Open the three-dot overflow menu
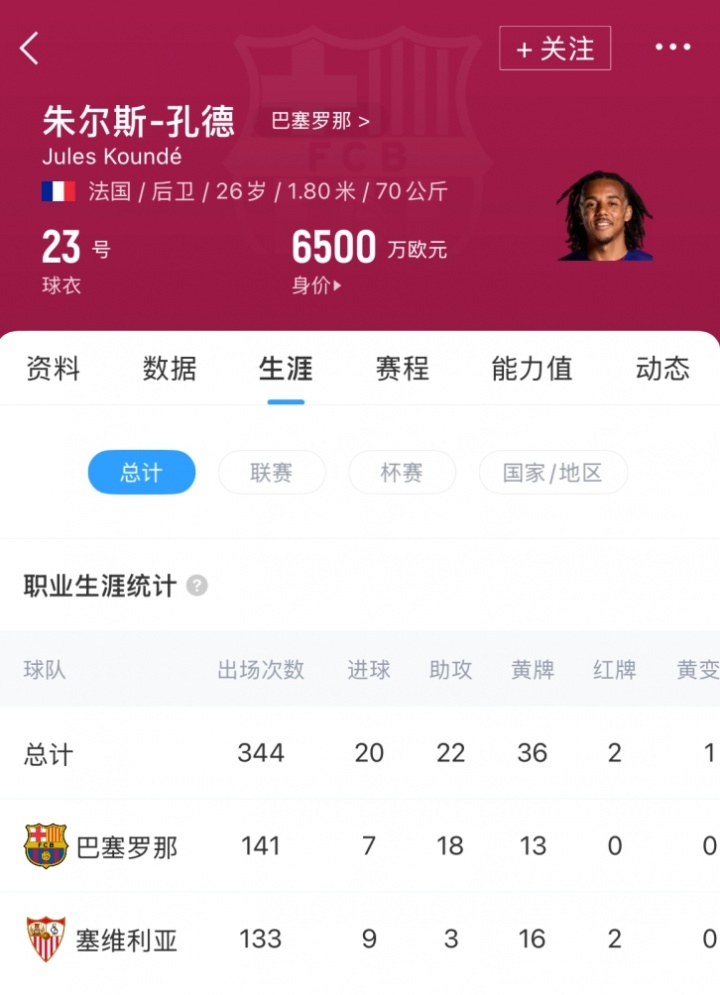Image resolution: width=720 pixels, height=995 pixels. click(672, 47)
